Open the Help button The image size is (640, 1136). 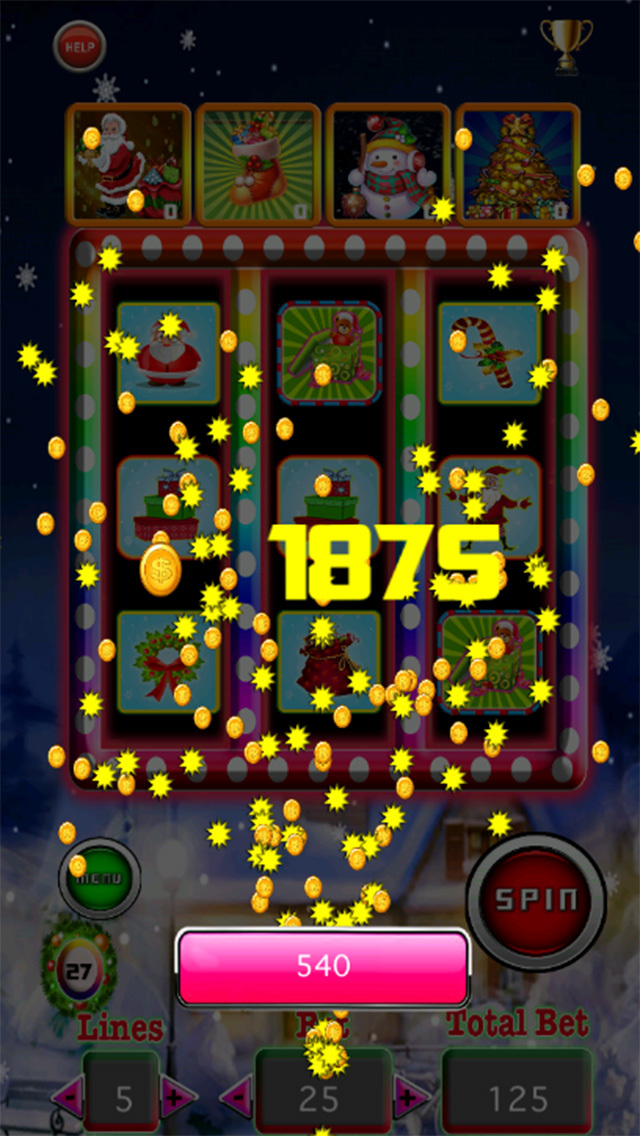pyautogui.click(x=79, y=45)
